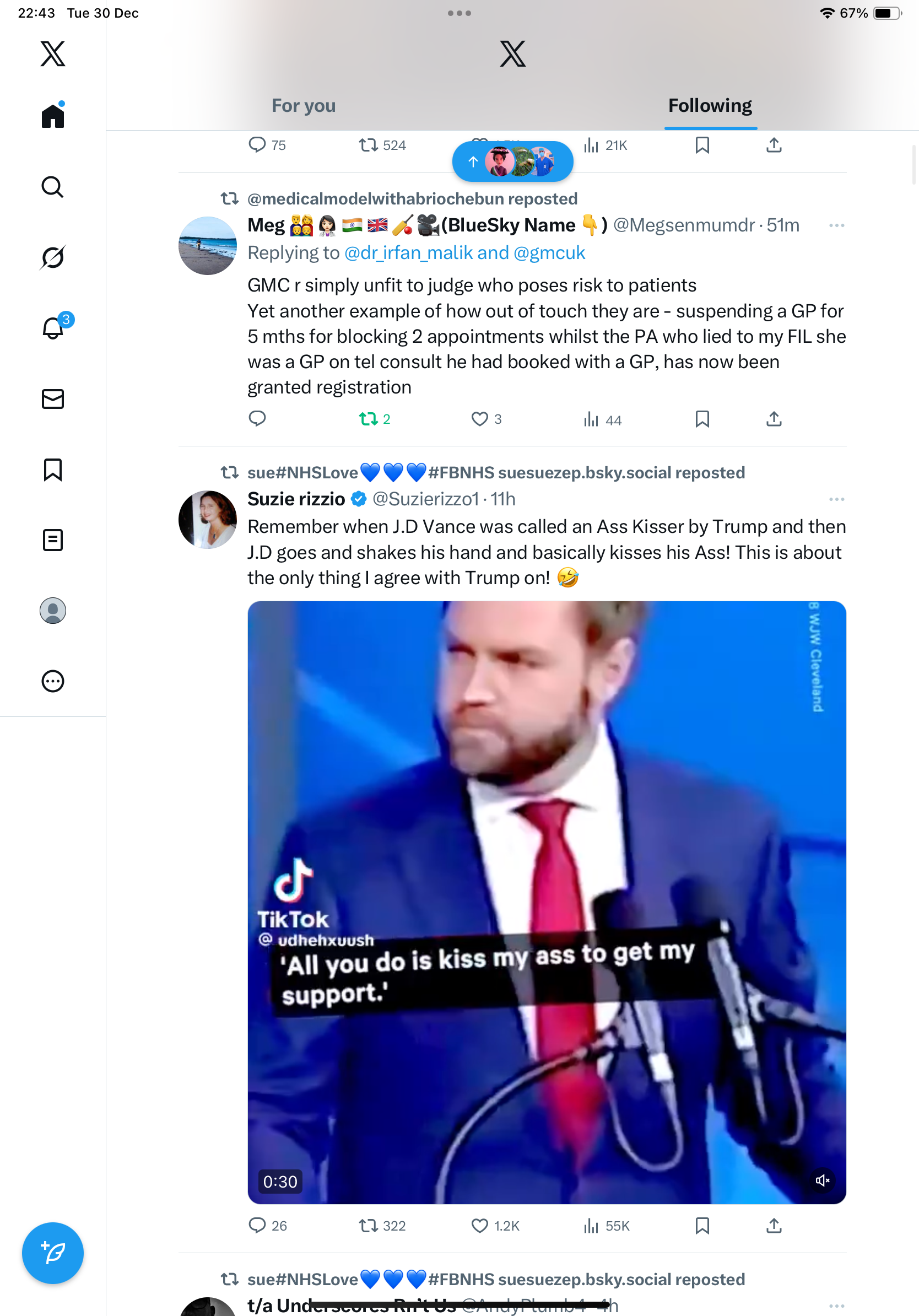Jump to new posts pill
Viewport: 919px width, 1316px height.
(x=512, y=161)
